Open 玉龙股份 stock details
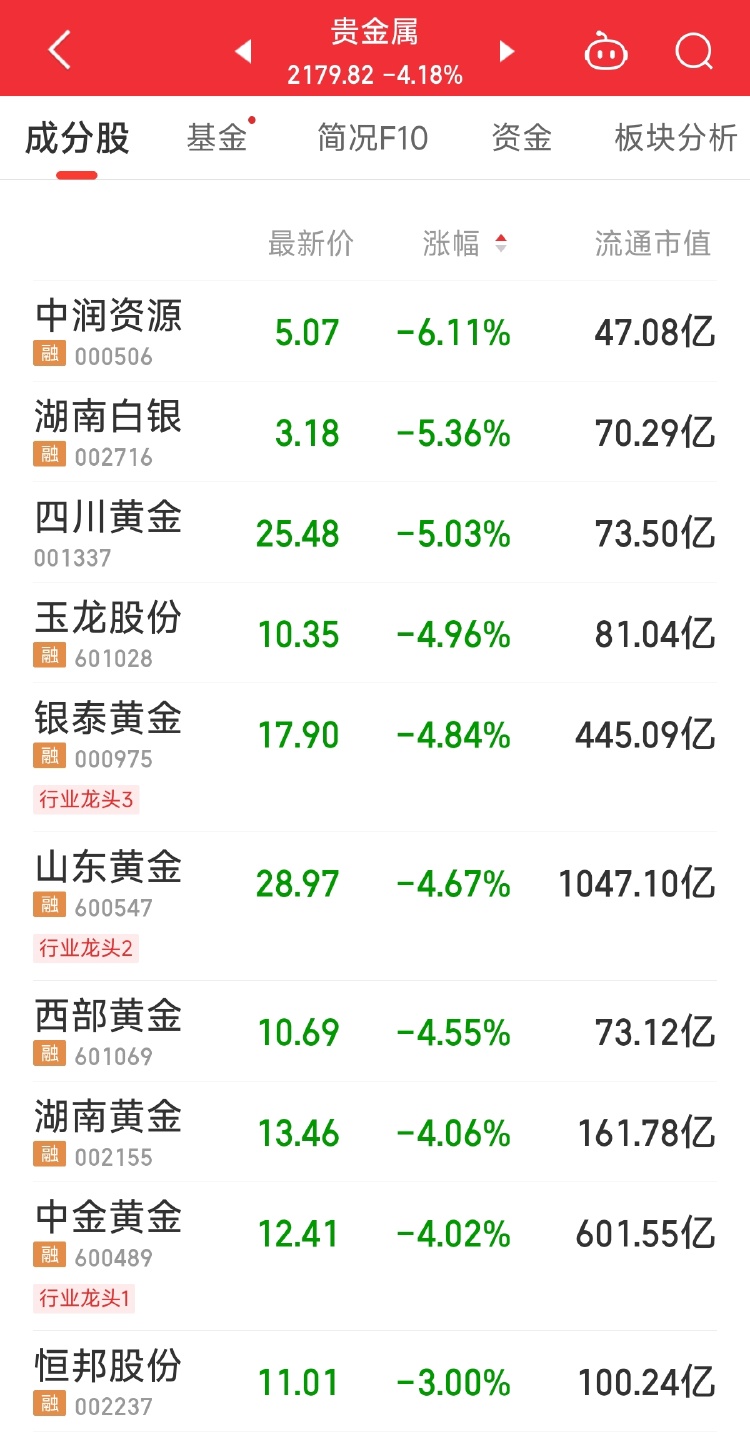This screenshot has height=1444, width=750. pyautogui.click(x=375, y=633)
